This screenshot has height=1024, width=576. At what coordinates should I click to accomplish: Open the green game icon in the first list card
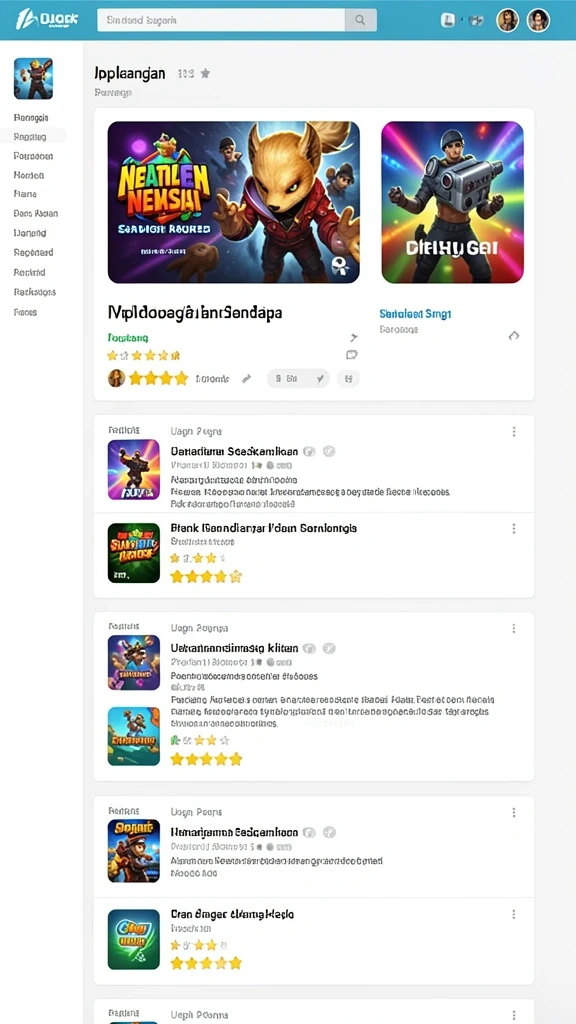[x=134, y=552]
